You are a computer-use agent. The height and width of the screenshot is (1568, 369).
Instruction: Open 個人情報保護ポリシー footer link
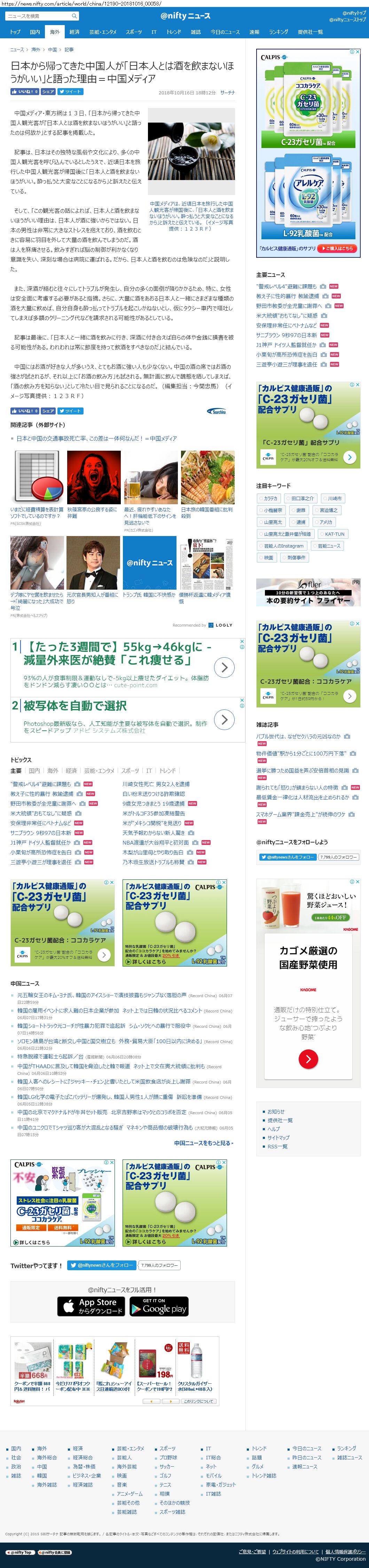coord(345,1552)
